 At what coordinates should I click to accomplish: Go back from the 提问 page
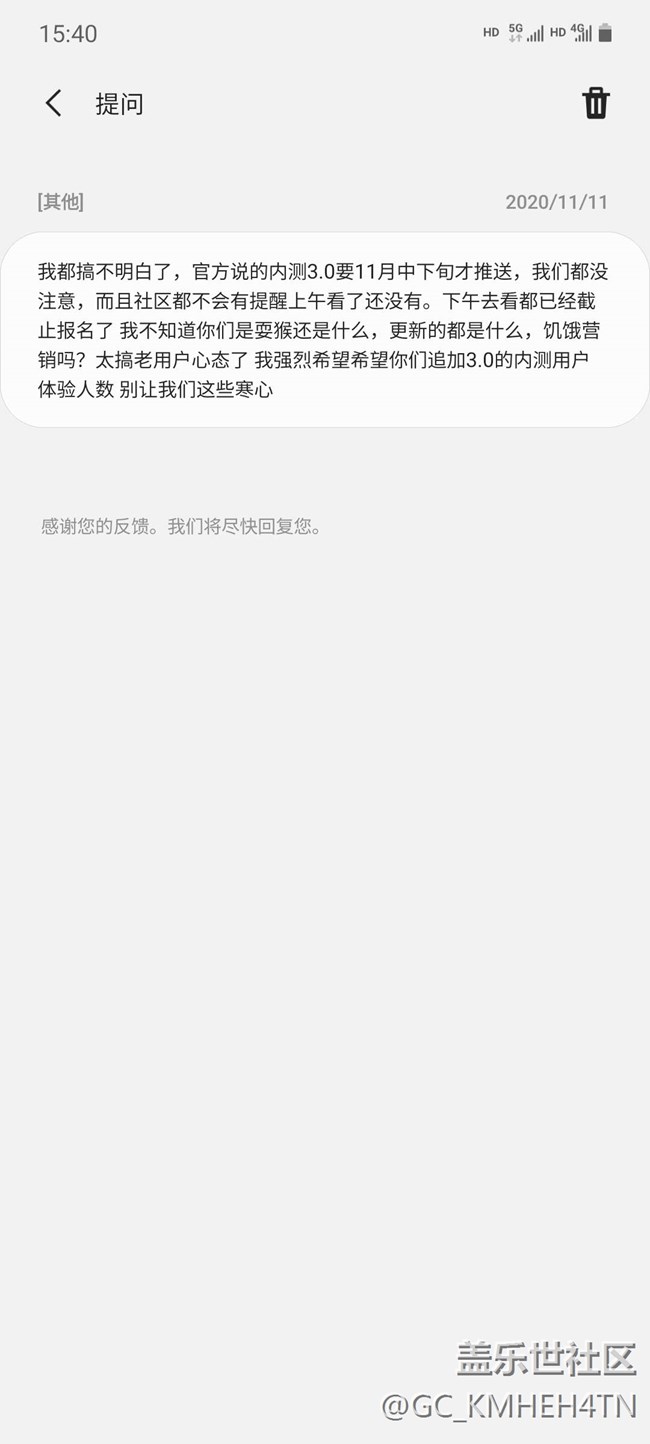(x=54, y=103)
